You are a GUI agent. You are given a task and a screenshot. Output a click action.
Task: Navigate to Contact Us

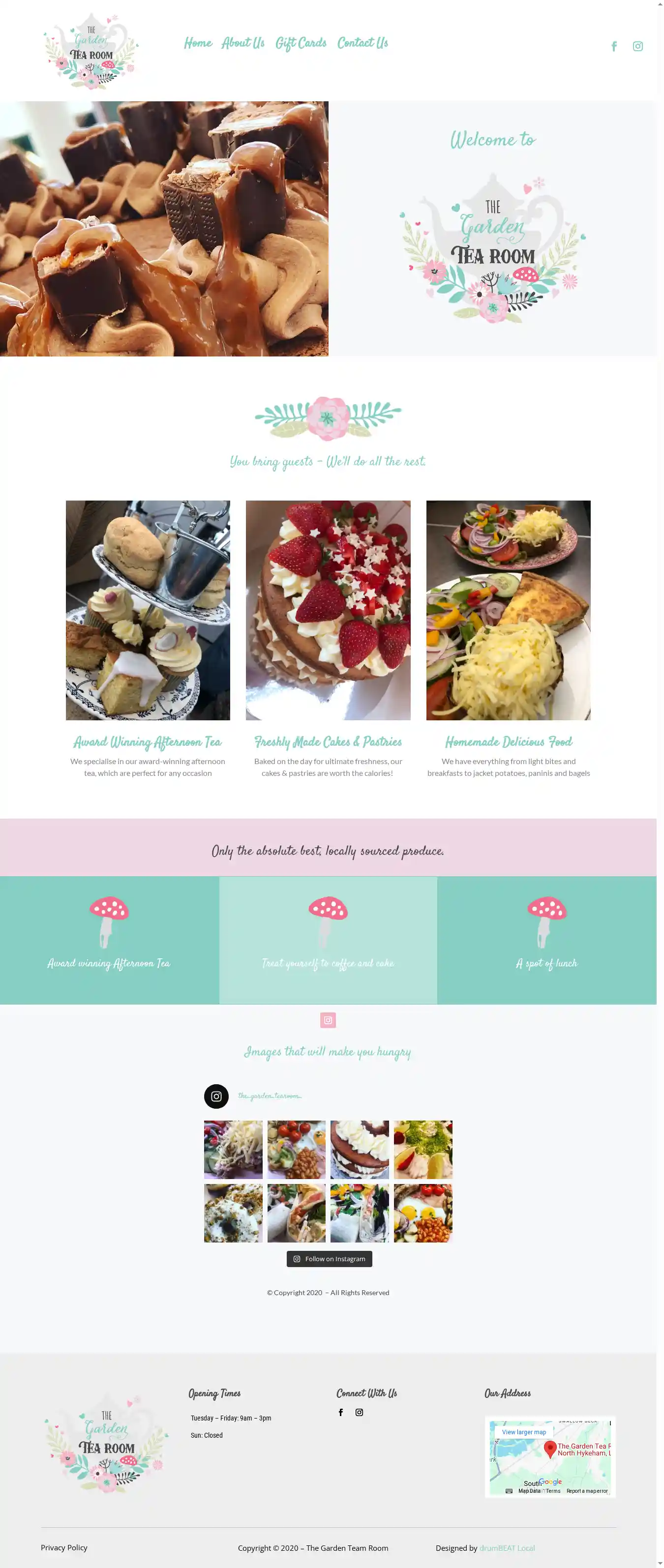tap(362, 43)
